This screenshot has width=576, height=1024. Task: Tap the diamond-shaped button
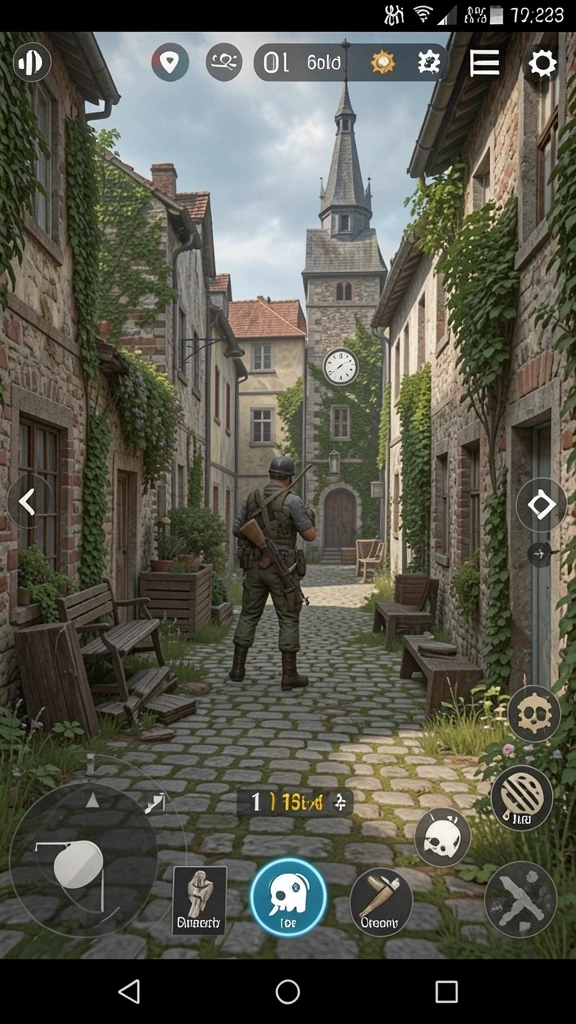click(x=541, y=505)
